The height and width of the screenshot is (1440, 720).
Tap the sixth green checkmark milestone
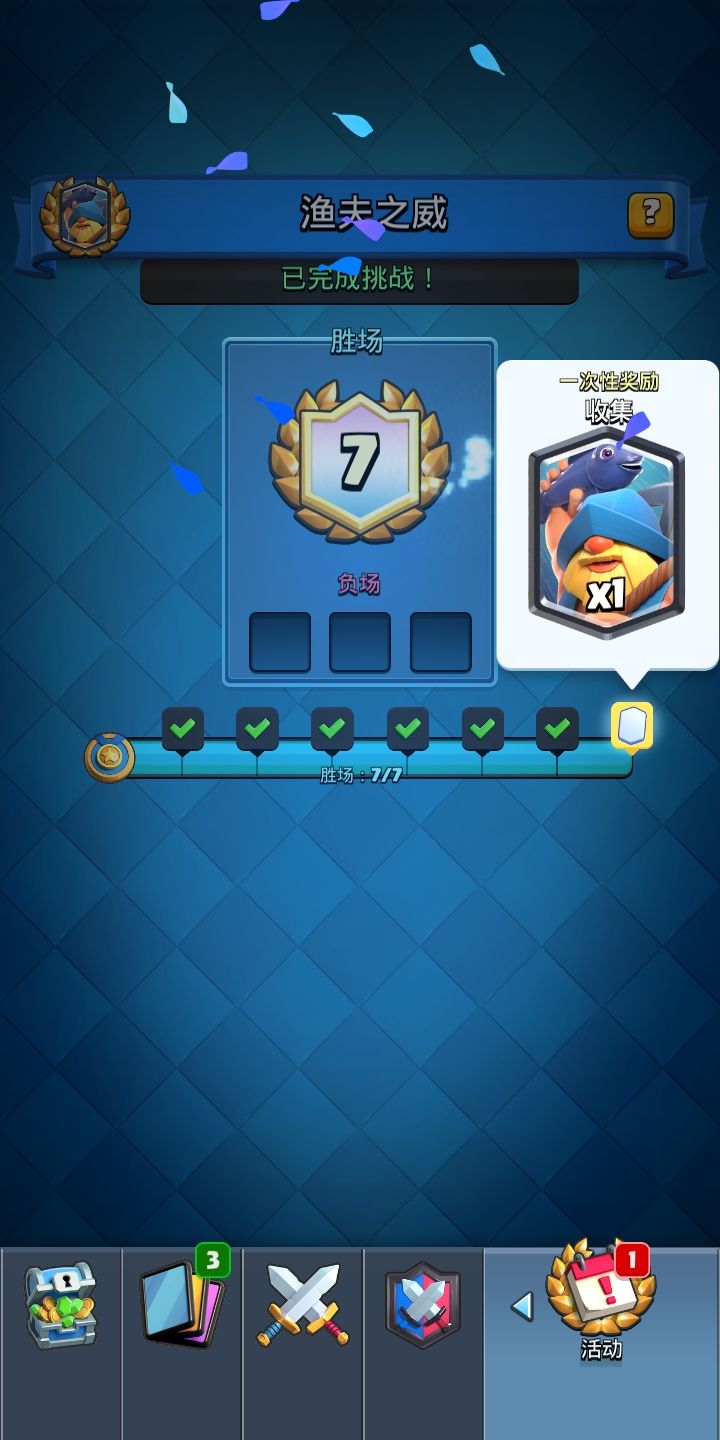click(558, 729)
